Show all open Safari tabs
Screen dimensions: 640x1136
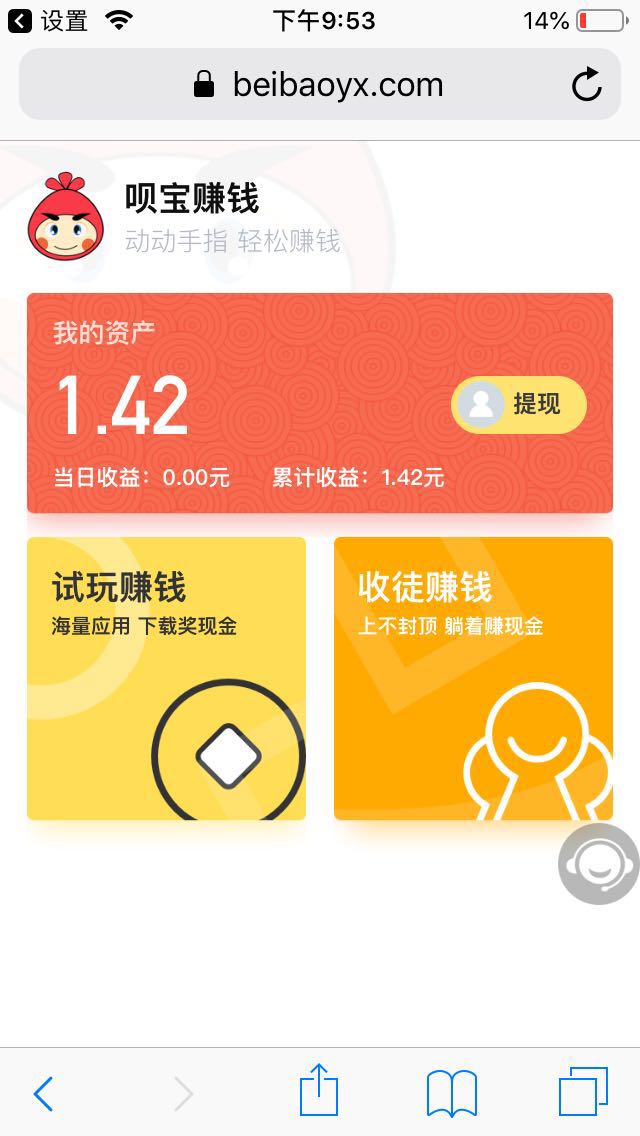coord(582,1092)
